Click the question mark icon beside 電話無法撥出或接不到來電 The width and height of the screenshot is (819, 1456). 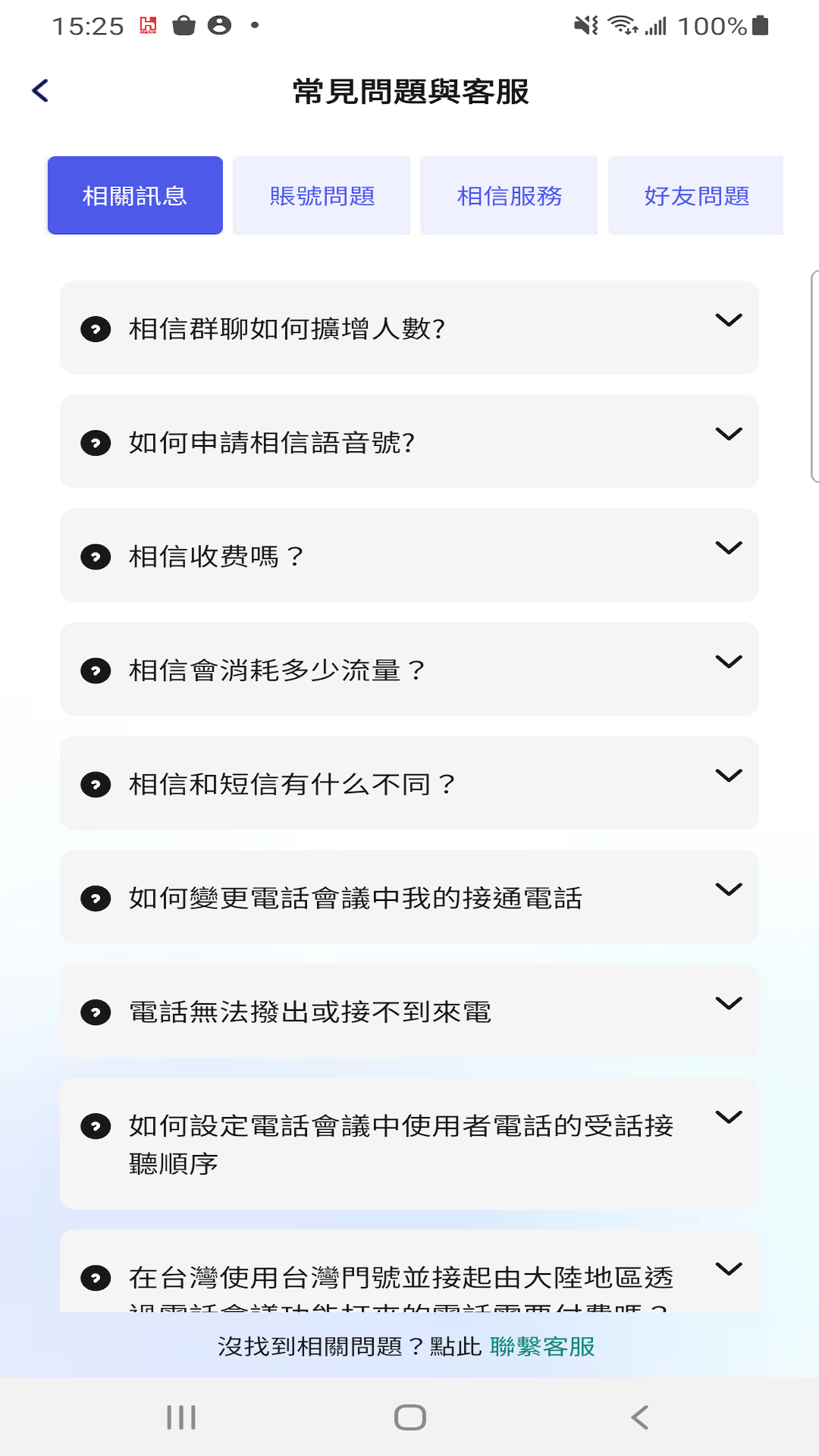pos(95,1011)
